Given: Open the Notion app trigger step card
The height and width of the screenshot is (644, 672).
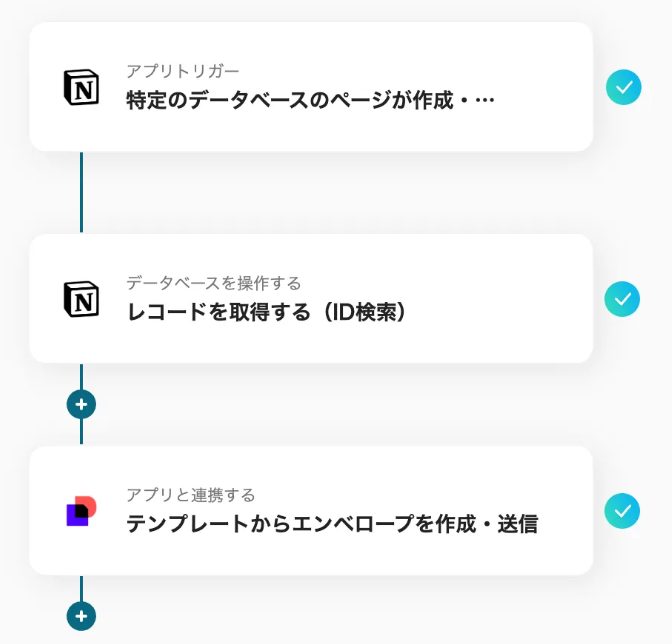Looking at the screenshot, I should point(310,87).
